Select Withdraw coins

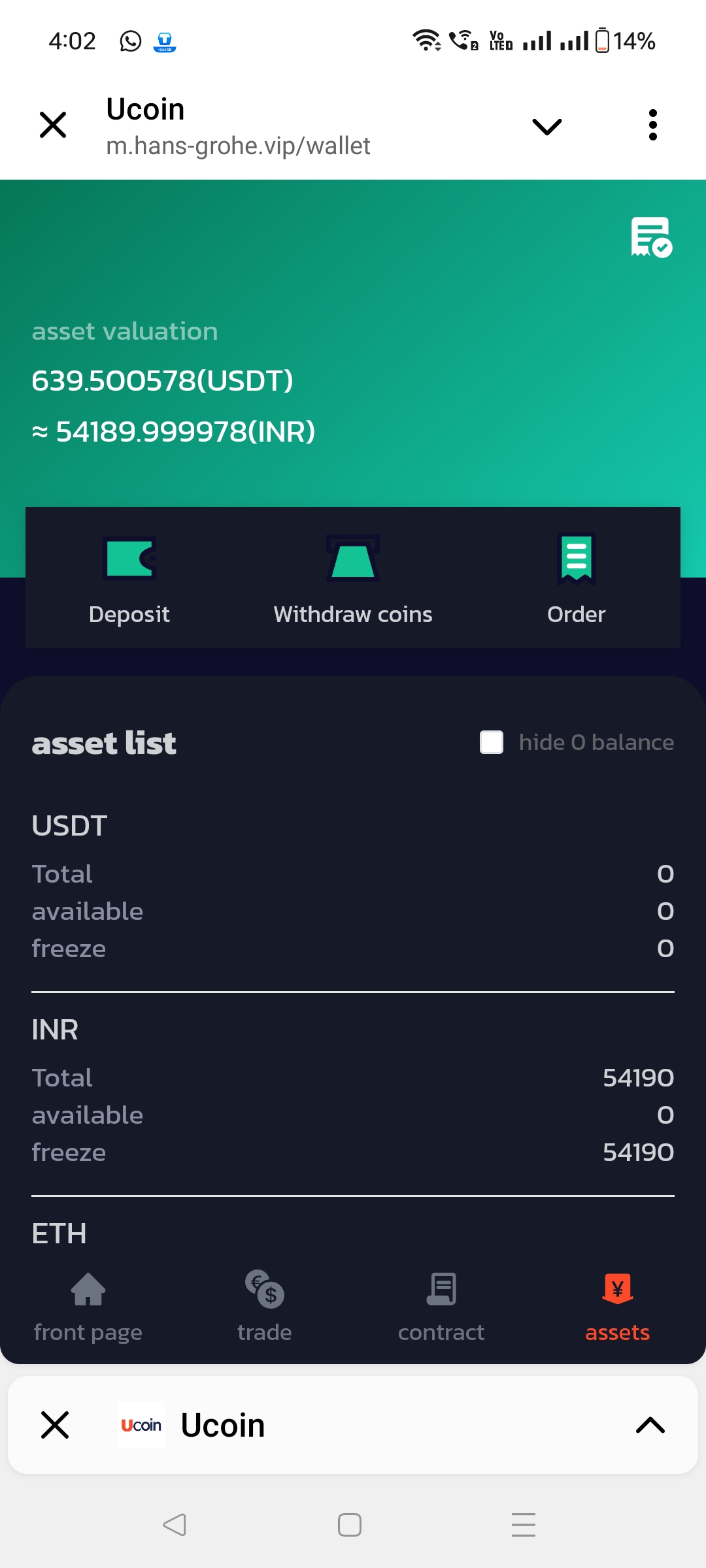point(353,578)
